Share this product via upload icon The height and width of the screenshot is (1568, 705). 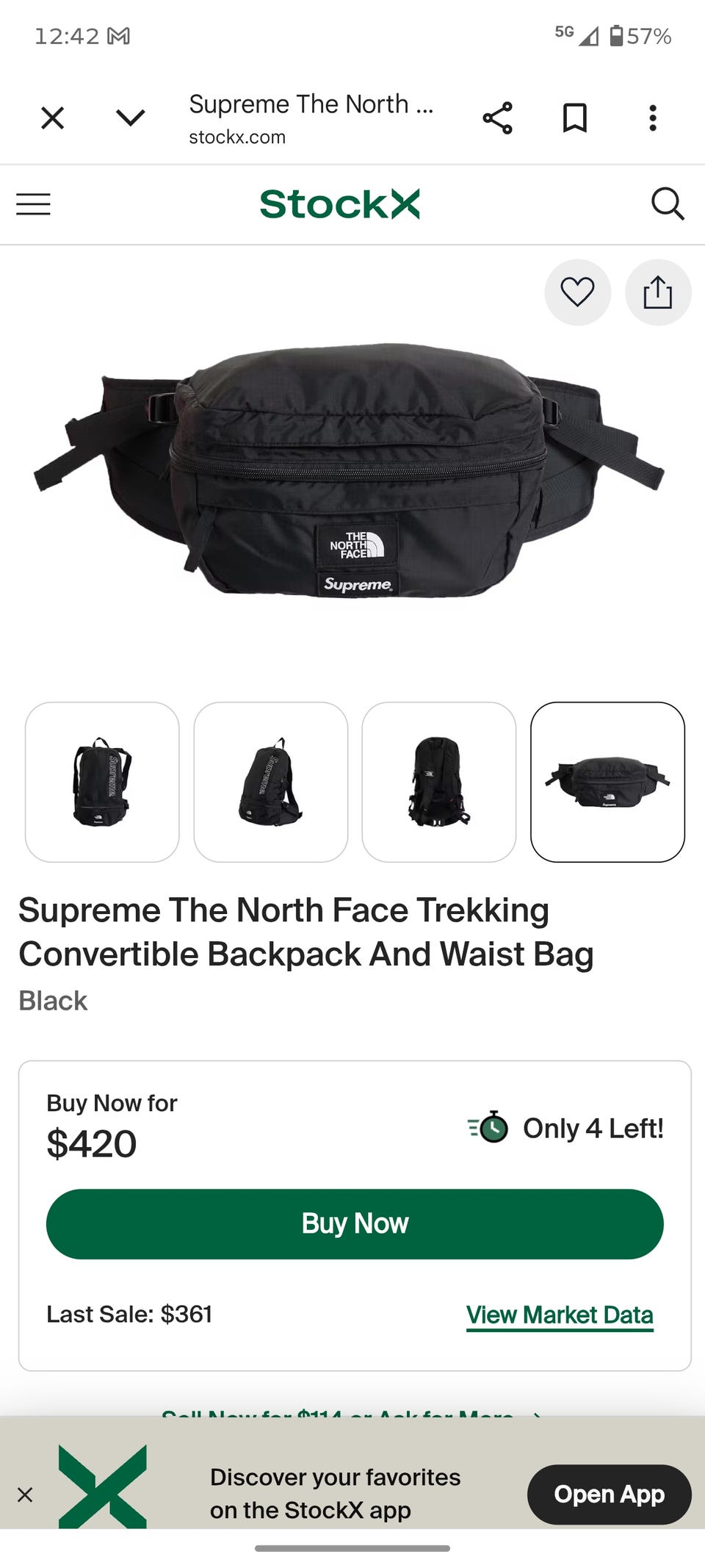point(657,292)
